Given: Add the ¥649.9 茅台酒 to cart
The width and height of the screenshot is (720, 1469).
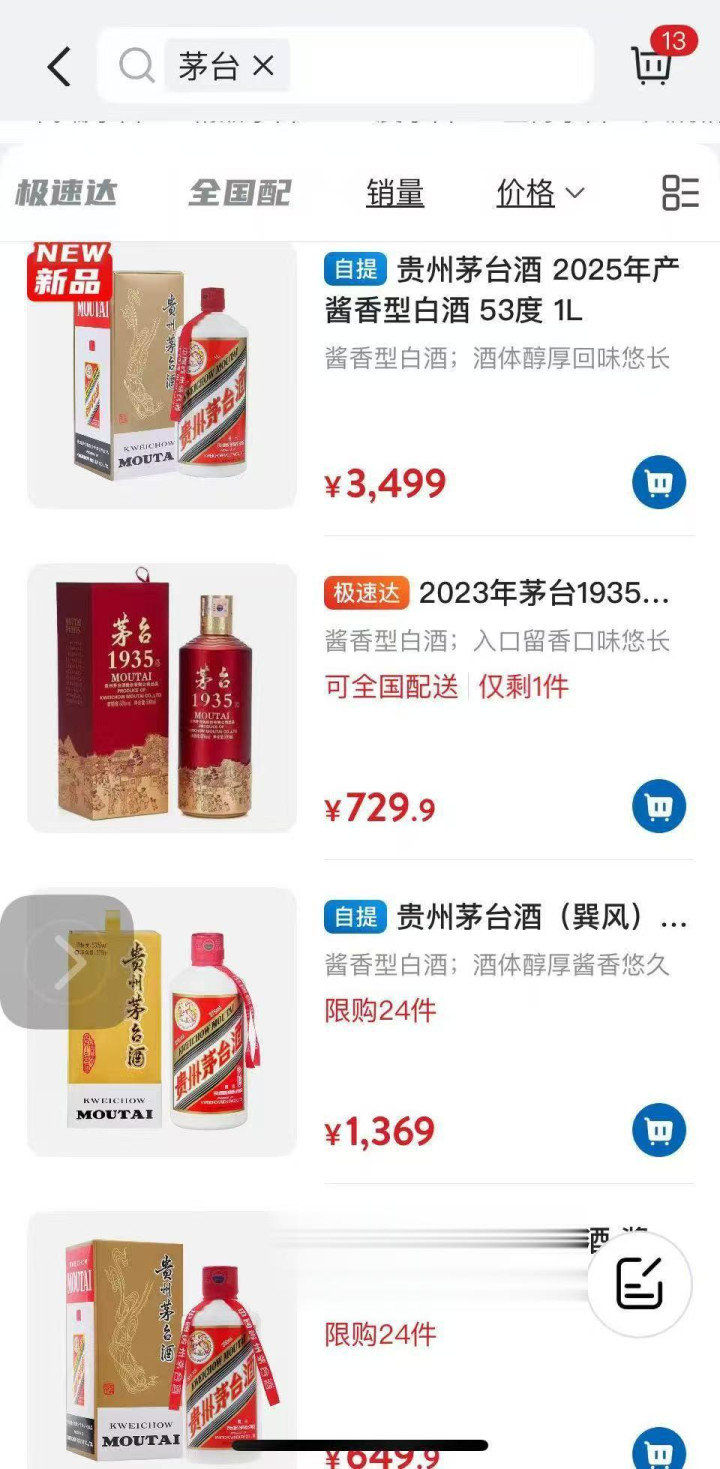Looking at the screenshot, I should (x=659, y=1452).
